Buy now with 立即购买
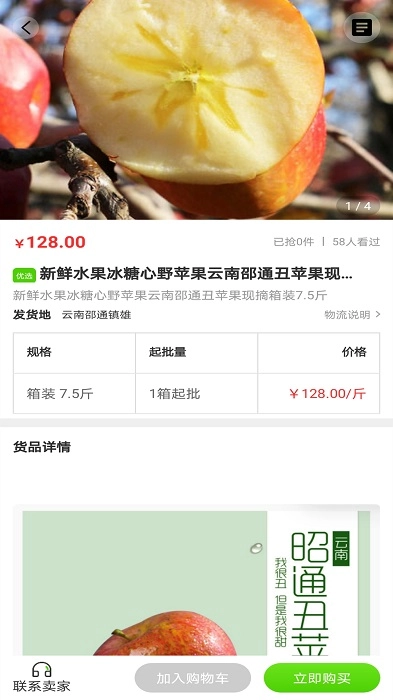This screenshot has width=393, height=700. 322,678
